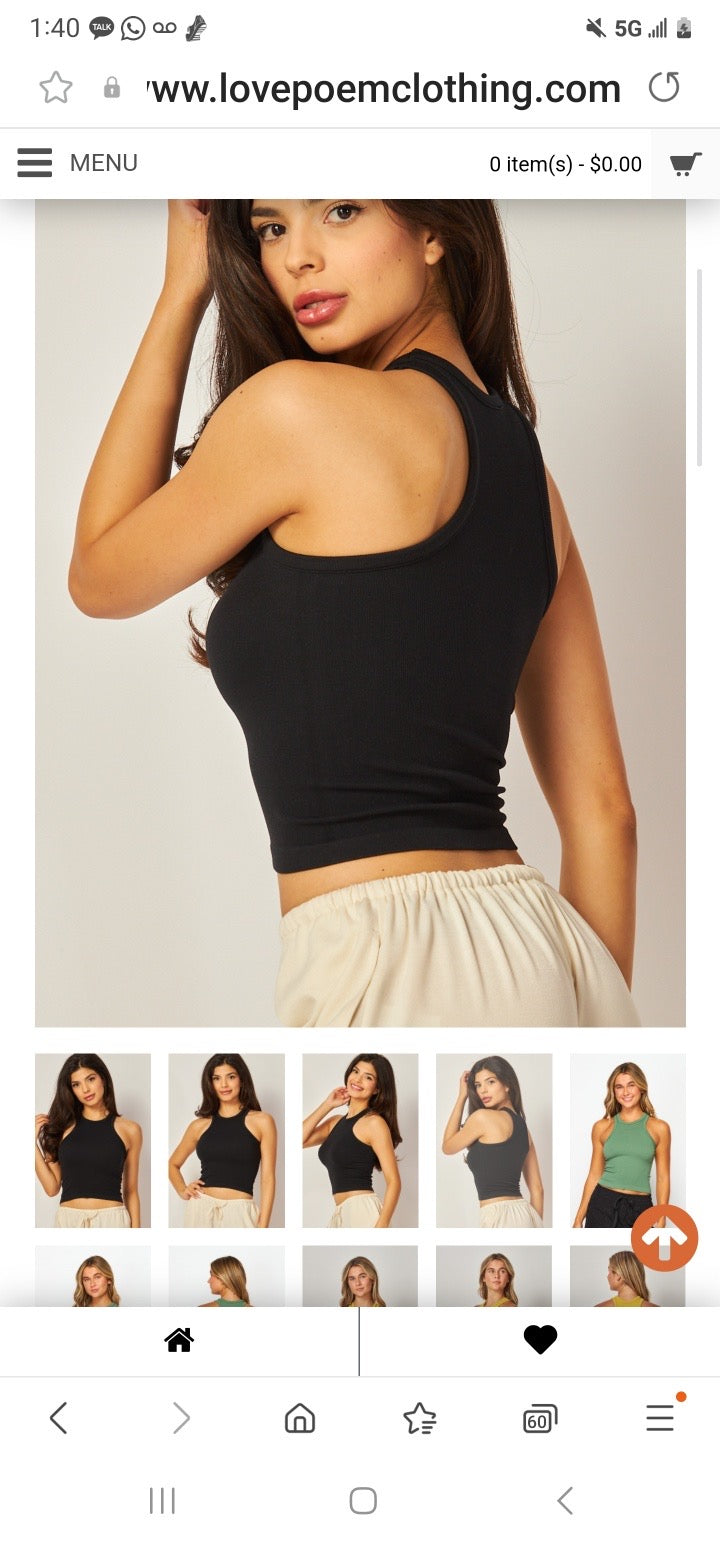Reload the page
This screenshot has width=720, height=1544.
664,88
